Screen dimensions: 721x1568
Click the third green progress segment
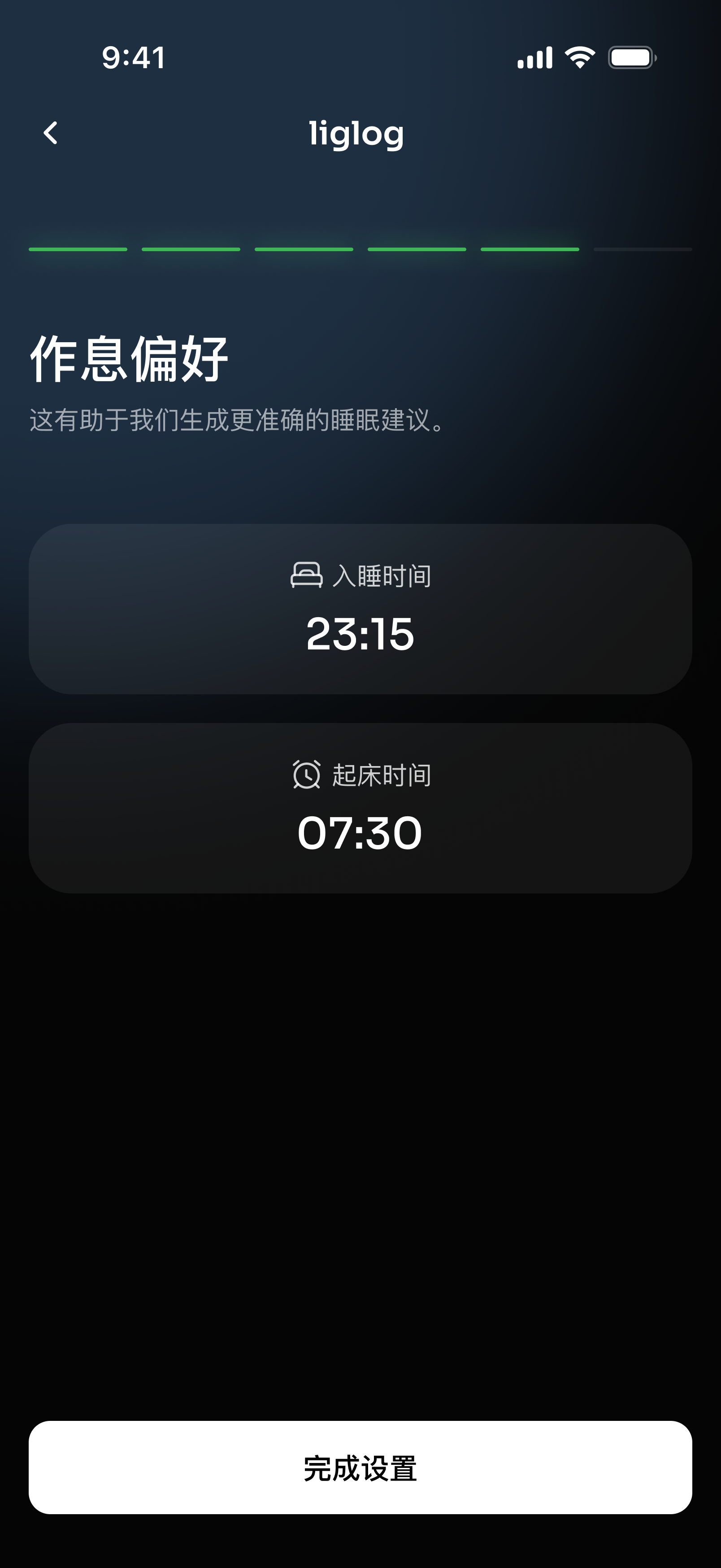304,249
